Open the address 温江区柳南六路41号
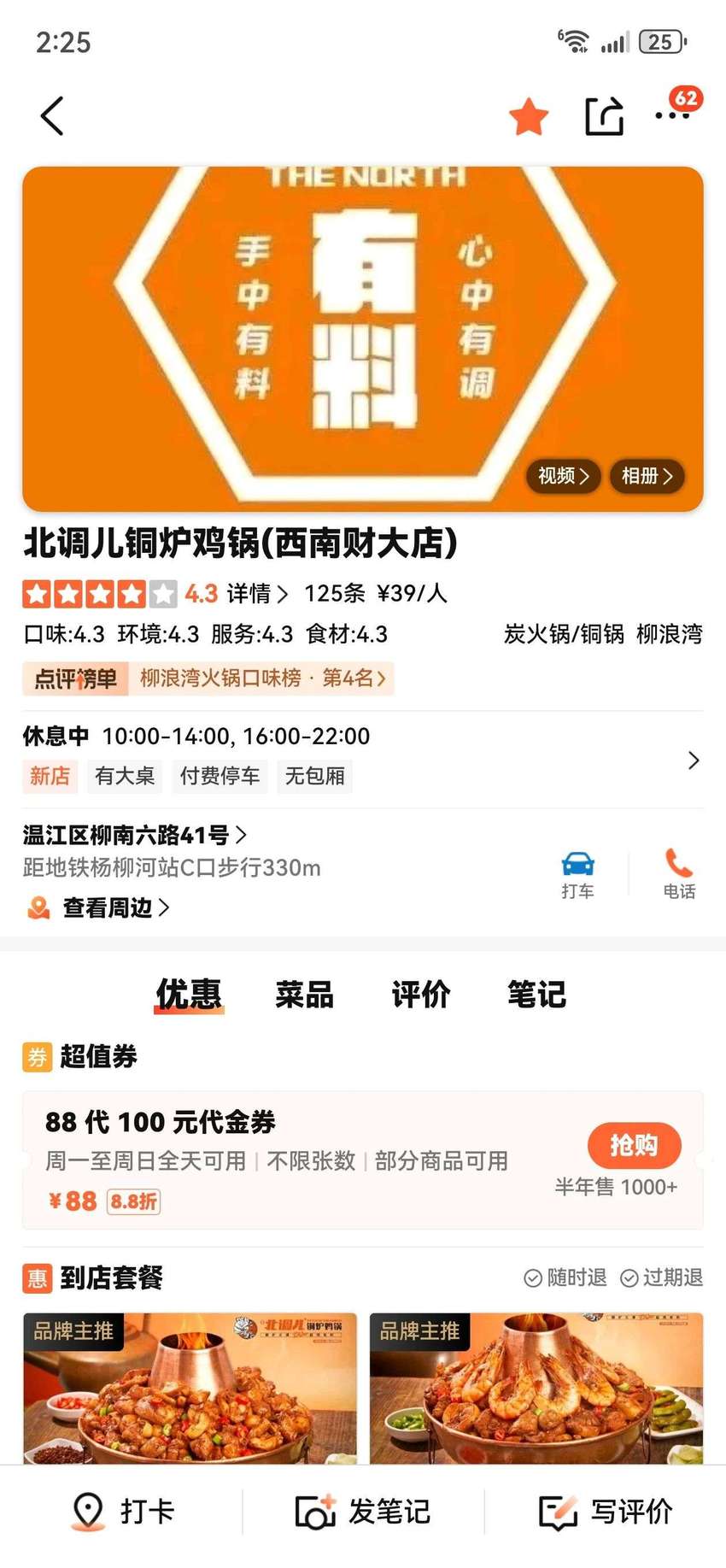The height and width of the screenshot is (1568, 726). click(x=134, y=834)
